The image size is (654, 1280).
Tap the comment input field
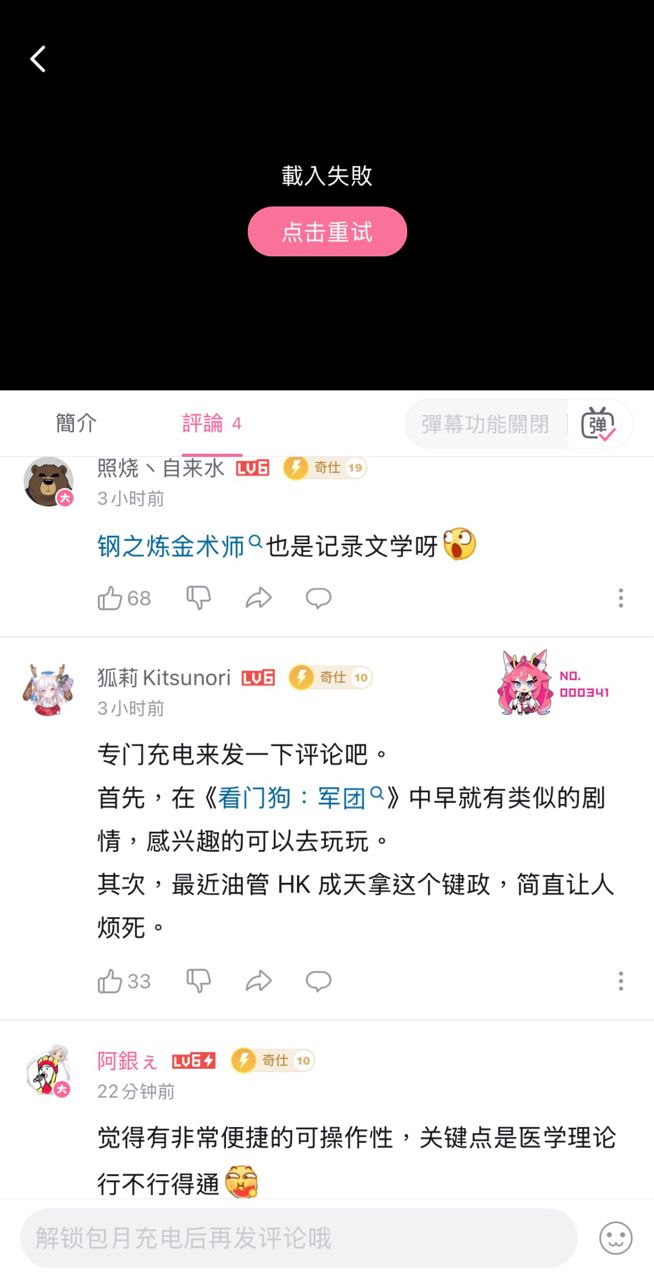click(x=298, y=1238)
